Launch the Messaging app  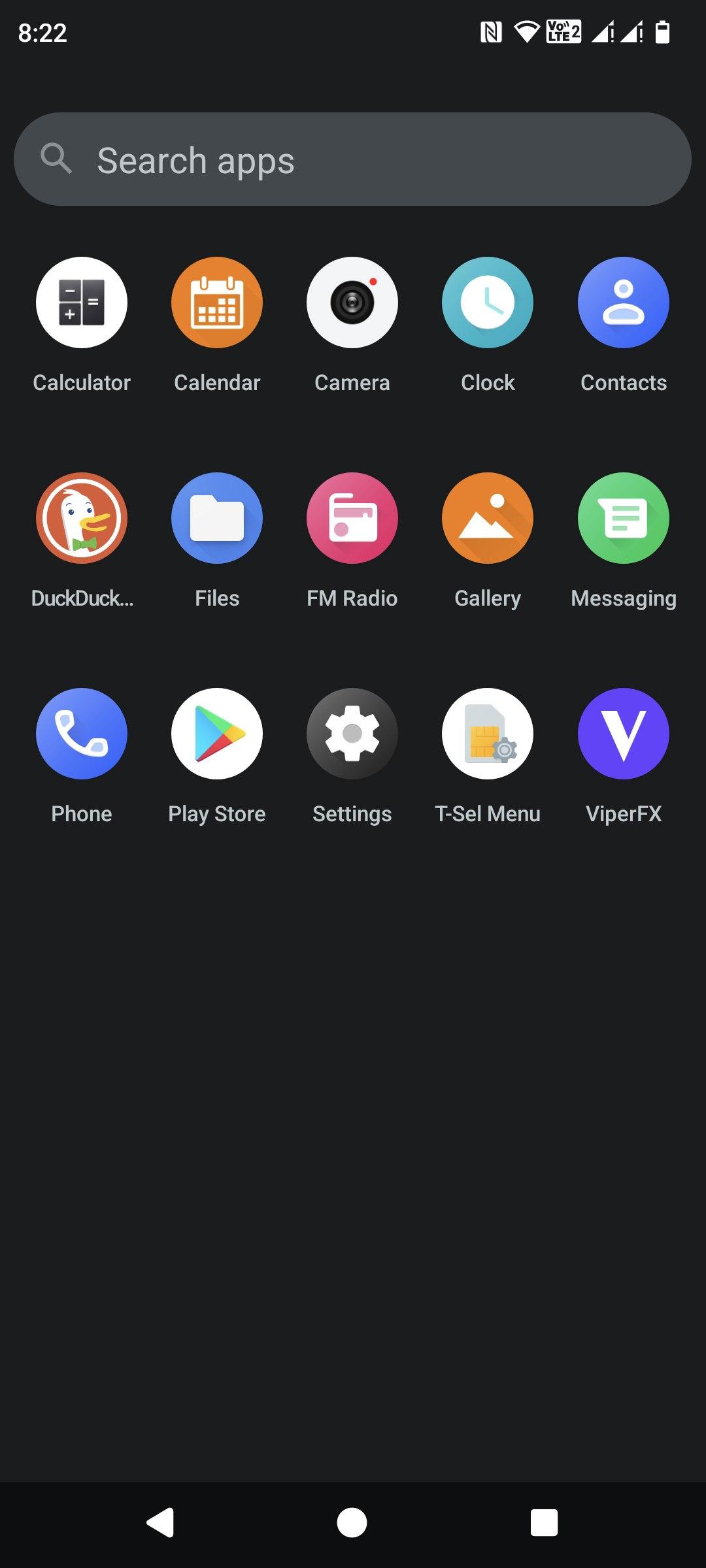(624, 518)
